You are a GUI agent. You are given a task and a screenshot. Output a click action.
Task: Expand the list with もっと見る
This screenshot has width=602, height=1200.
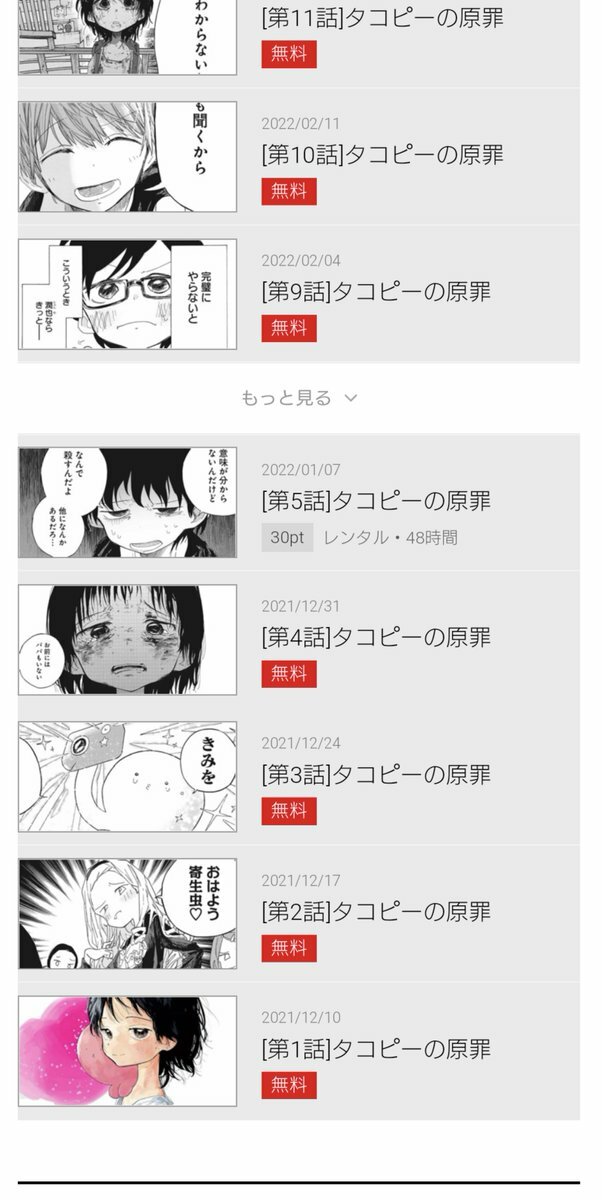299,398
